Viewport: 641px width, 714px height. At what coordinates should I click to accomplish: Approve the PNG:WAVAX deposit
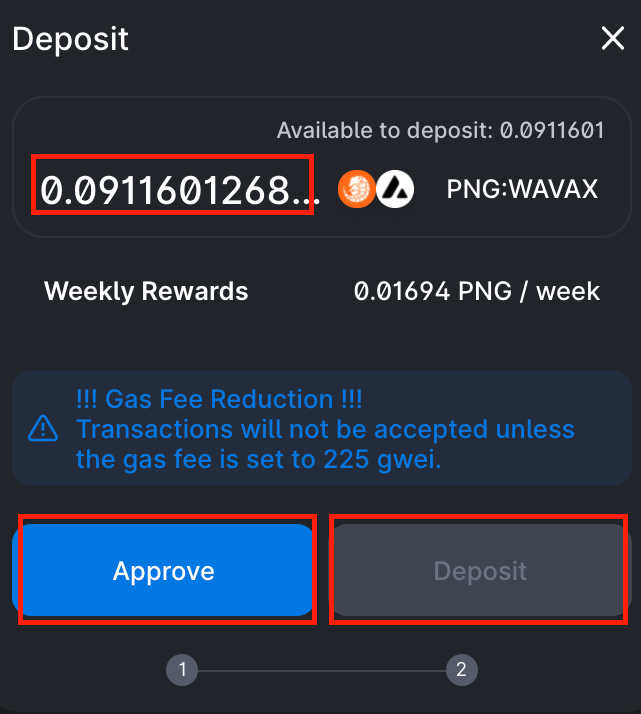click(x=164, y=571)
